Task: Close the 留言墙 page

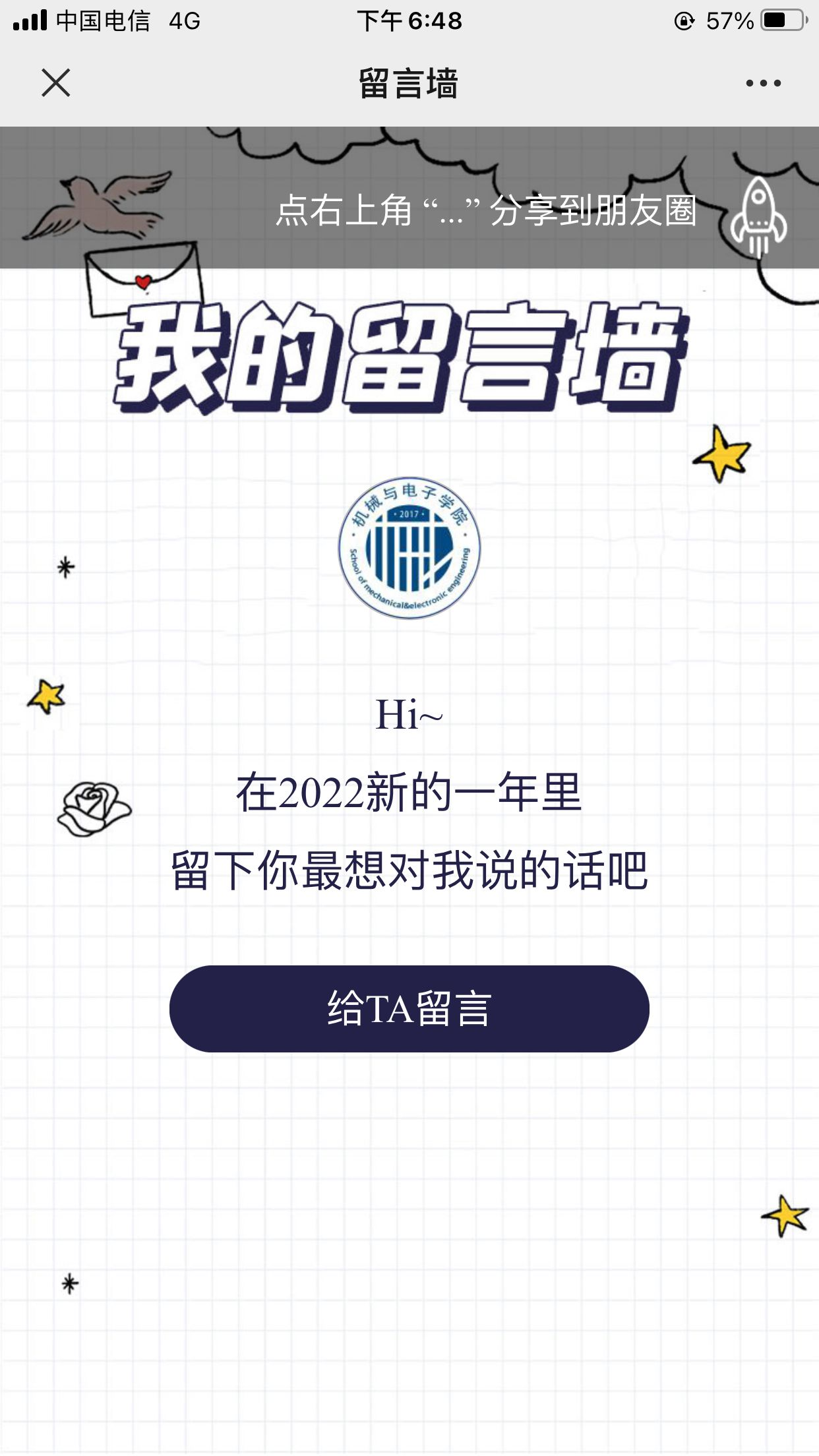Action: pos(56,83)
